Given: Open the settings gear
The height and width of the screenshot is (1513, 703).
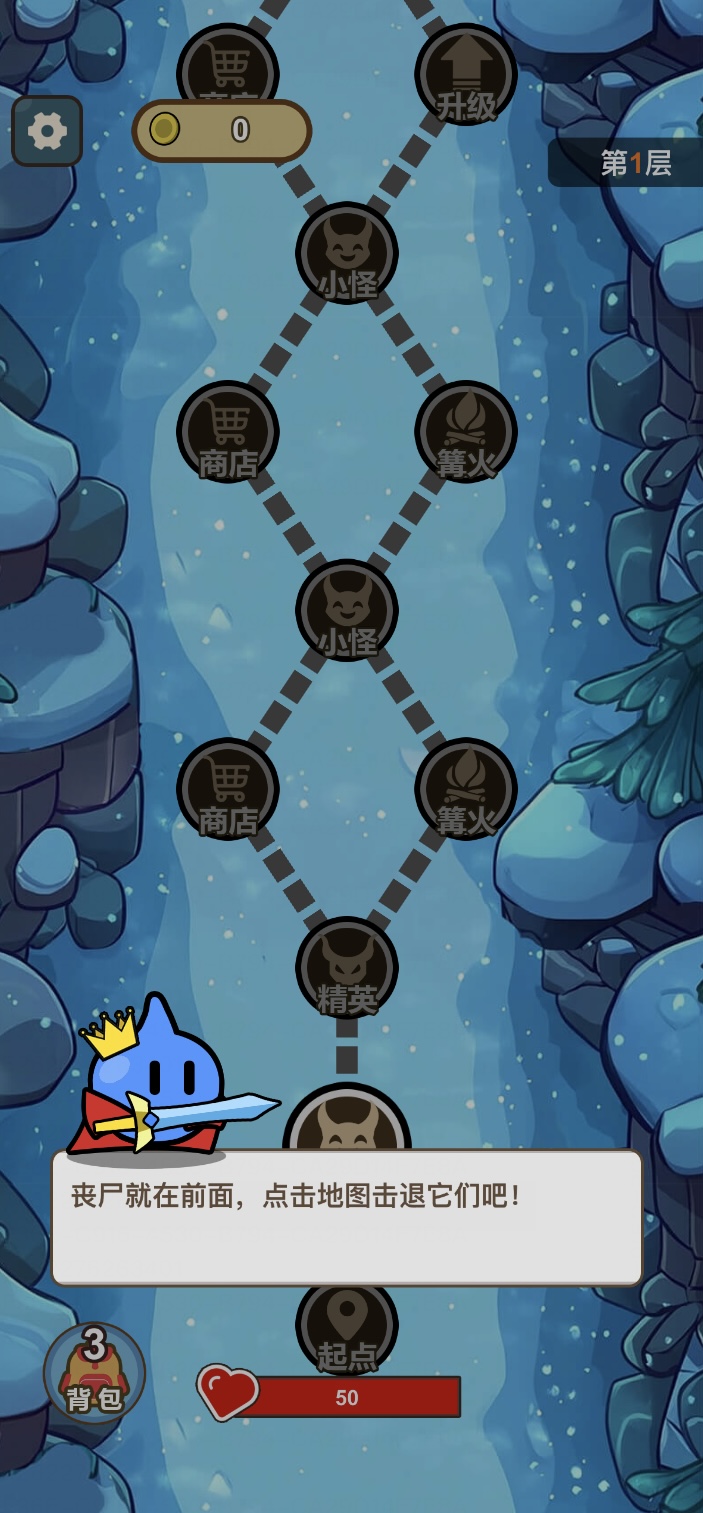Looking at the screenshot, I should (47, 131).
